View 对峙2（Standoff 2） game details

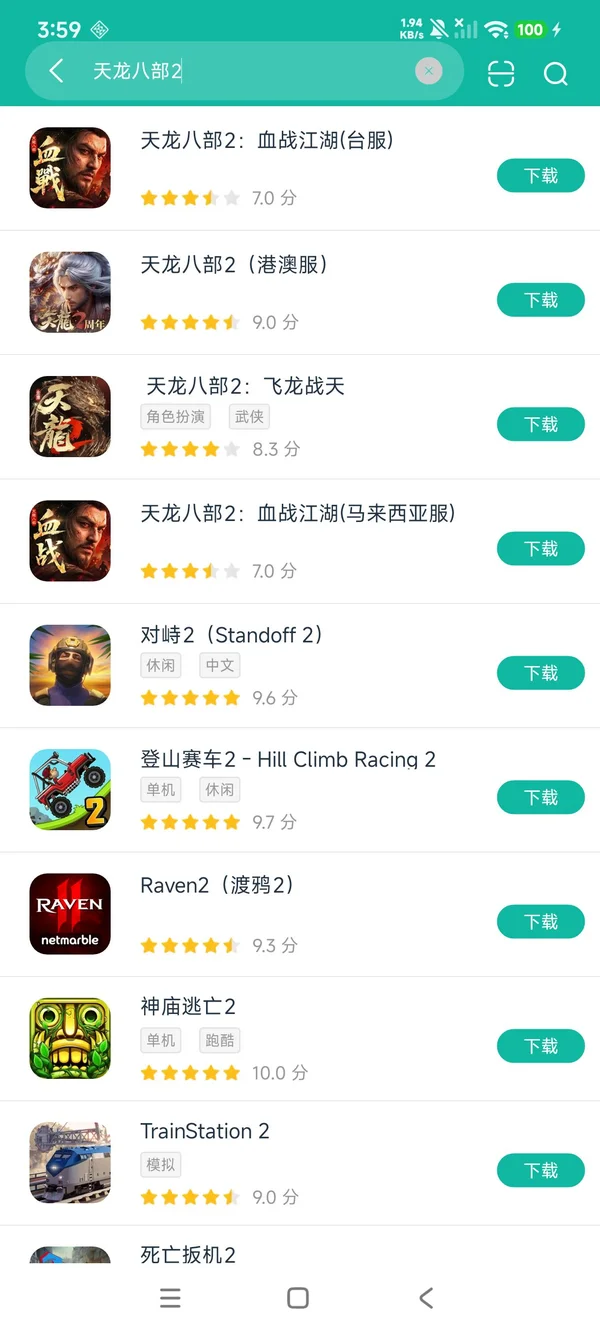(x=231, y=635)
